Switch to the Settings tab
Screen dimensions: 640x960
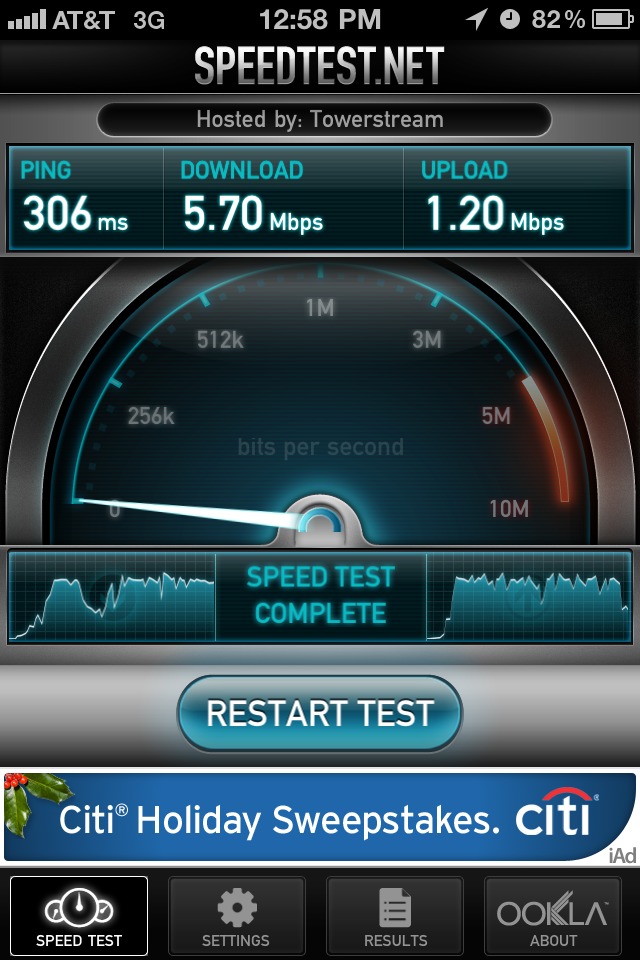coord(236,915)
